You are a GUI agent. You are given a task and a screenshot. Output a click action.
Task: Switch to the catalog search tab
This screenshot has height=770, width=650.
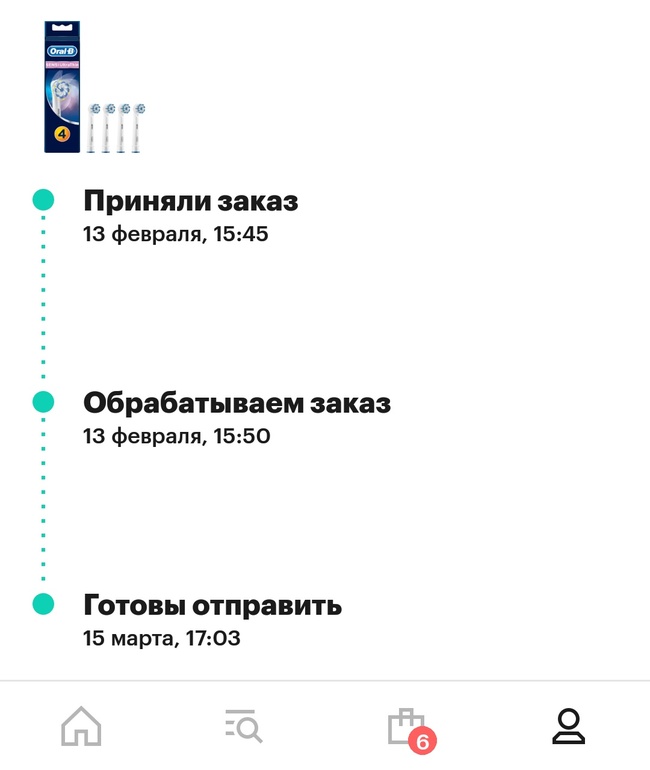[243, 727]
